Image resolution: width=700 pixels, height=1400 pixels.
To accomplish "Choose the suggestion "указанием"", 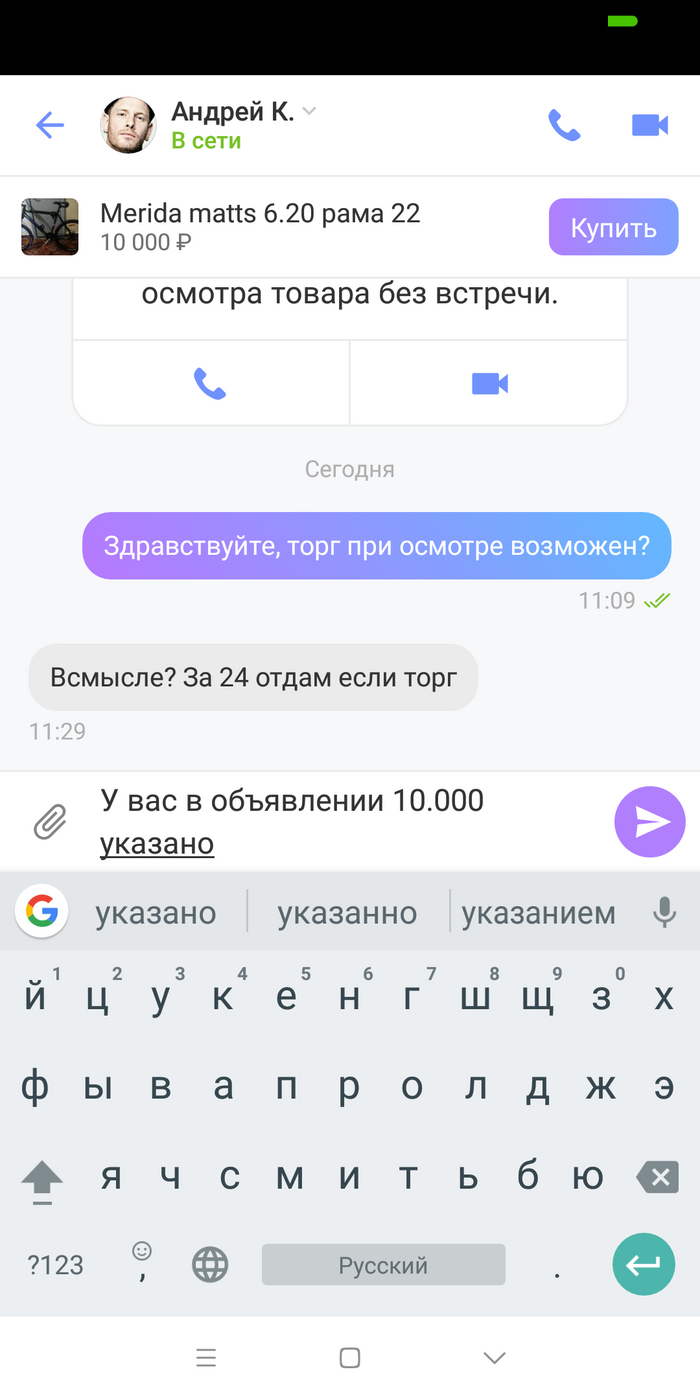I will click(x=538, y=913).
